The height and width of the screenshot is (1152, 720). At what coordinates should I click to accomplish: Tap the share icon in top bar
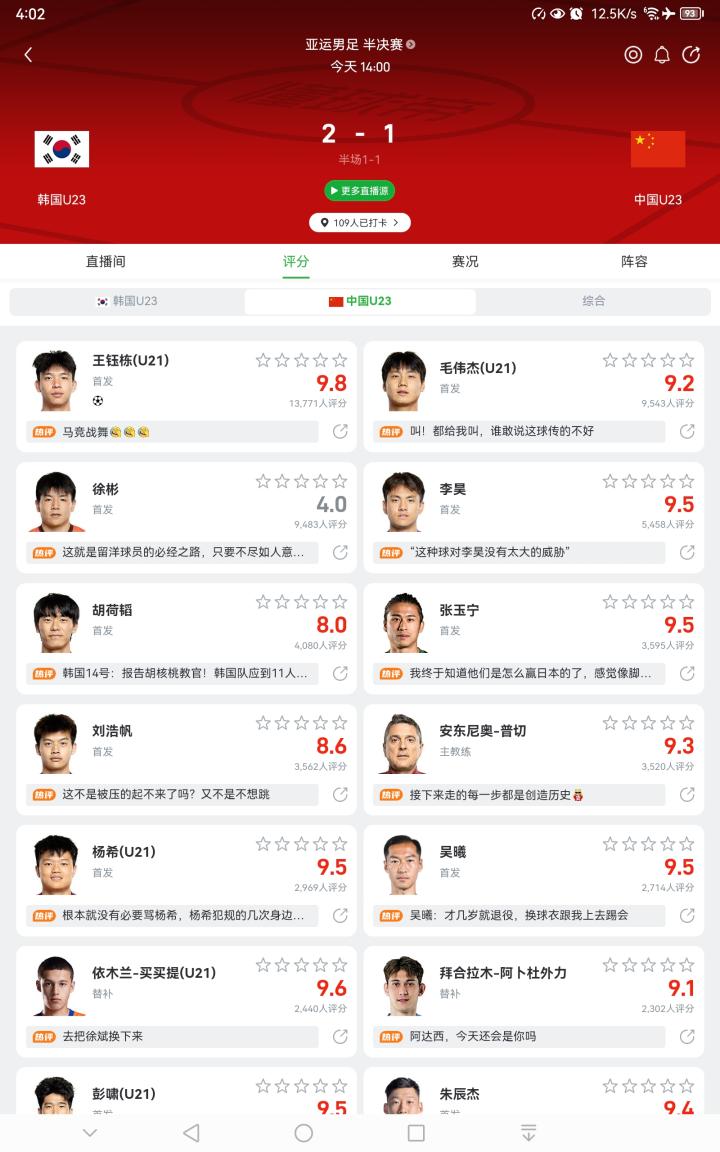coord(691,55)
